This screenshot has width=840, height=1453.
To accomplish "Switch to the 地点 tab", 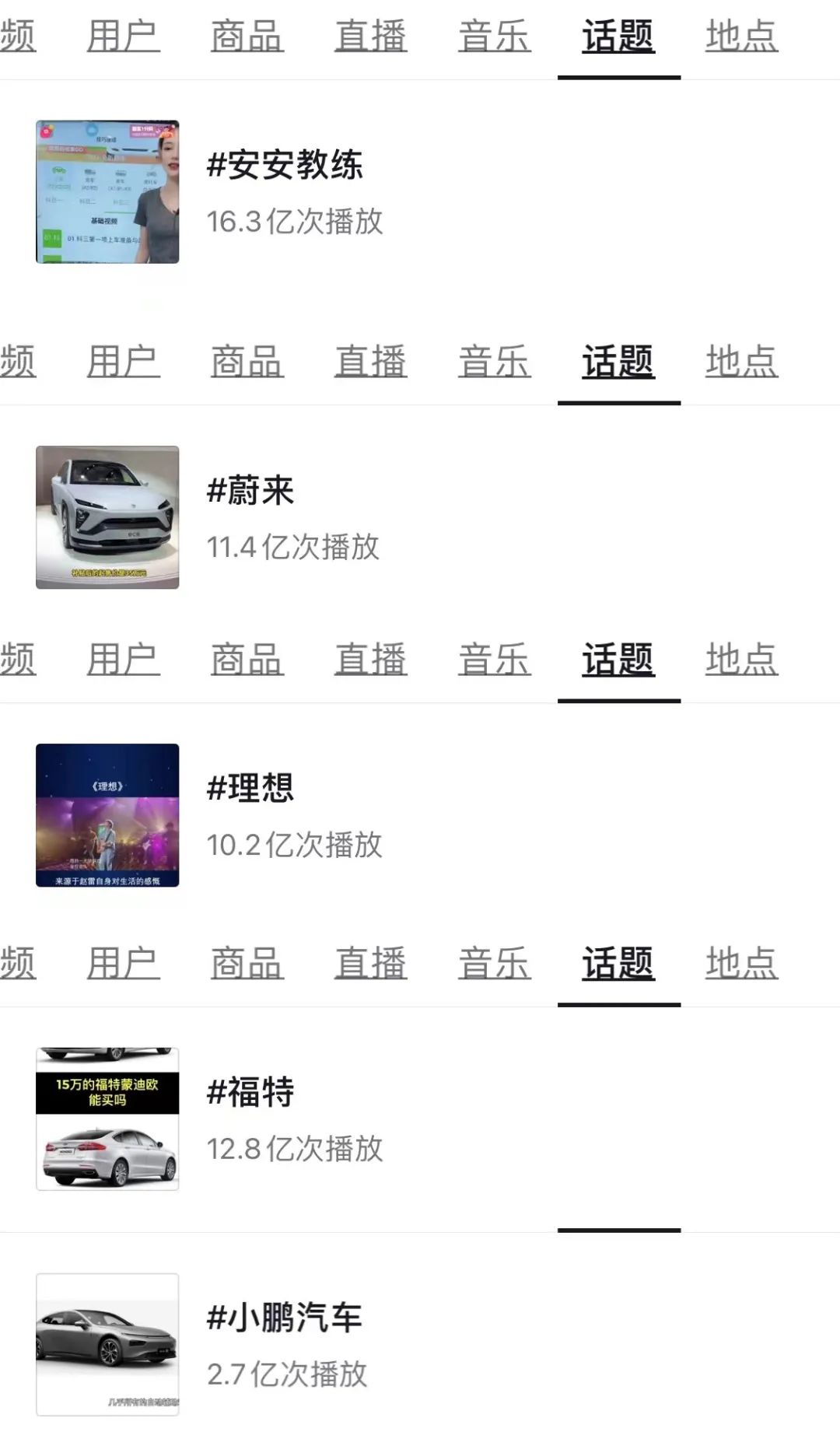I will (x=740, y=35).
